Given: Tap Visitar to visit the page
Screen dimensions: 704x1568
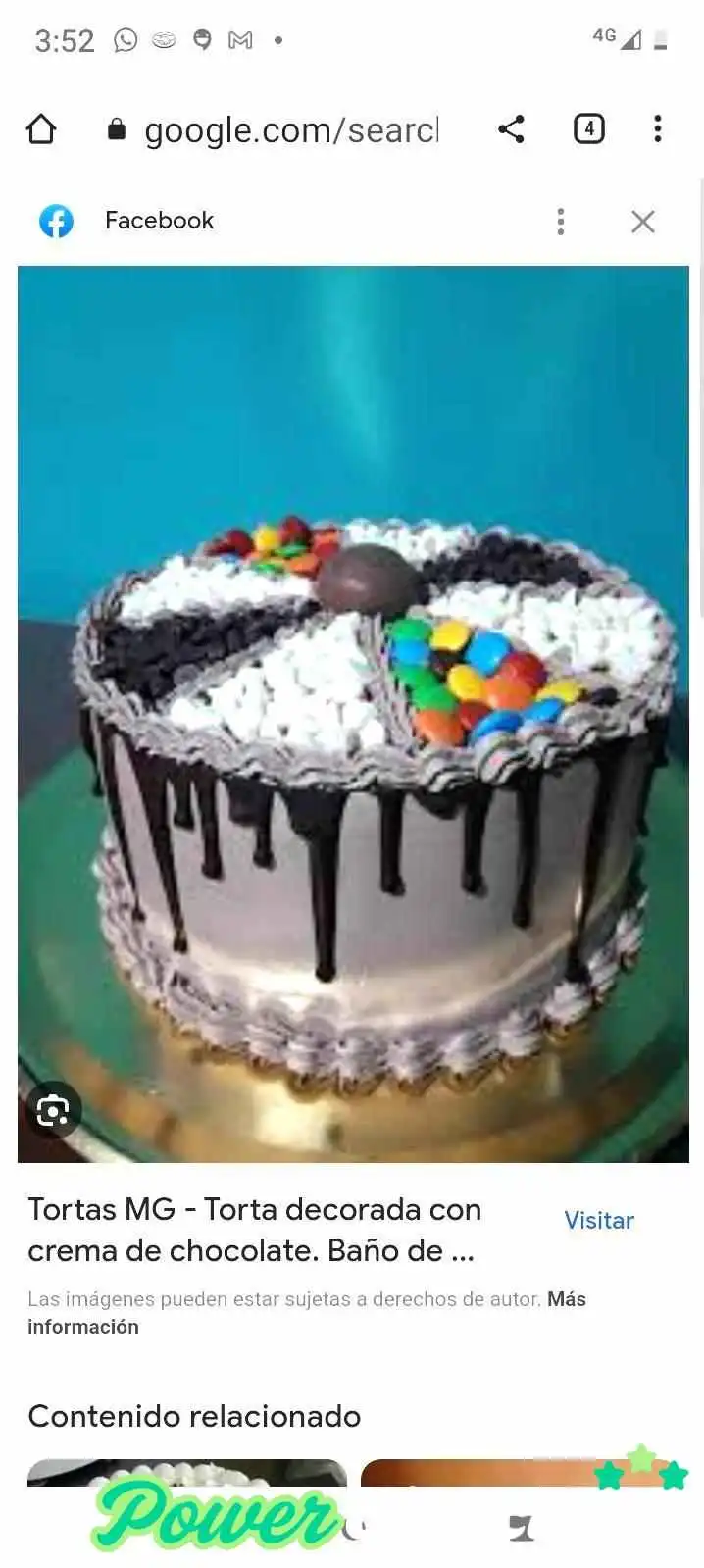Looking at the screenshot, I should [599, 1221].
